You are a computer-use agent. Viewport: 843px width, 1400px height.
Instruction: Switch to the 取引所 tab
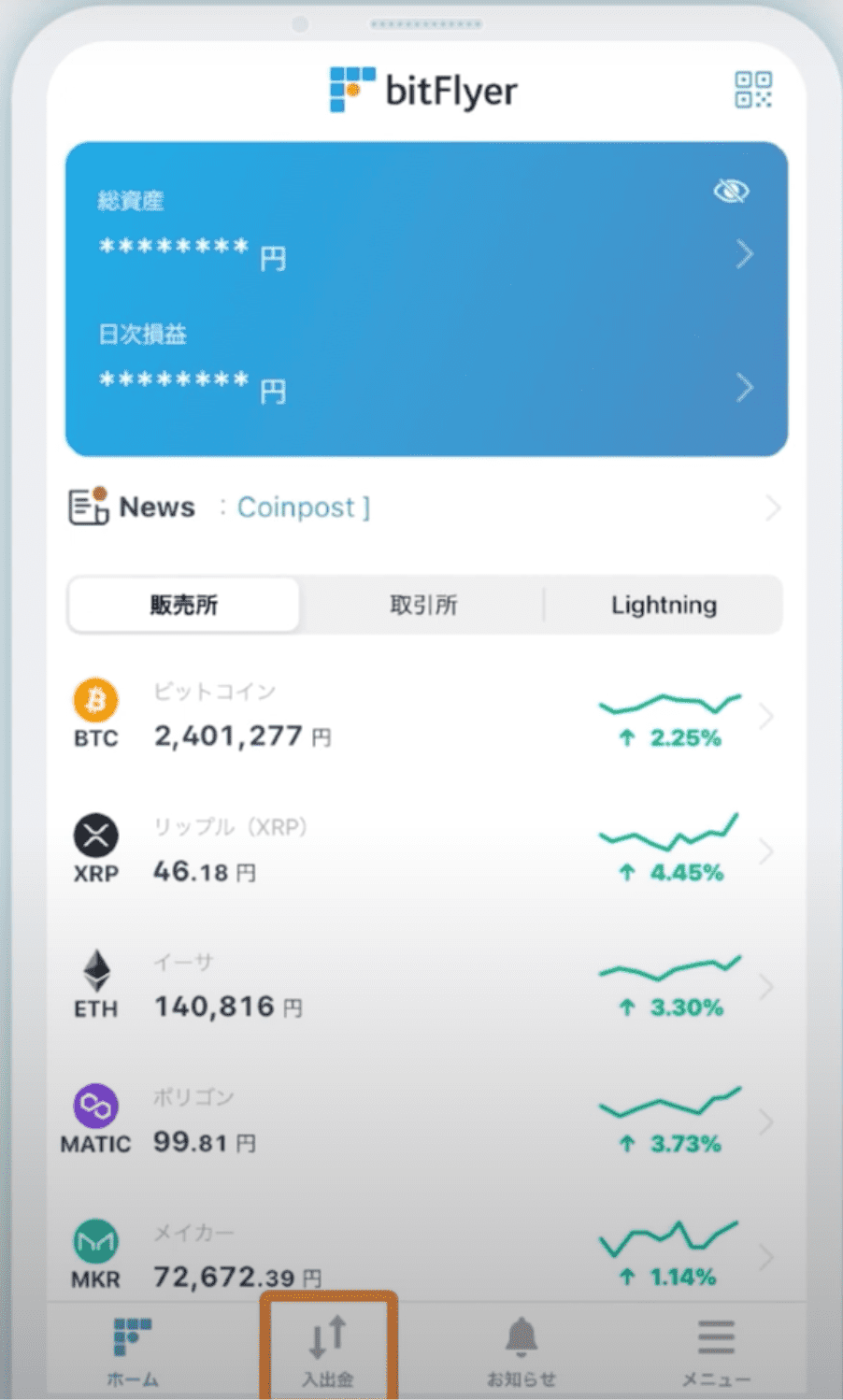[422, 605]
